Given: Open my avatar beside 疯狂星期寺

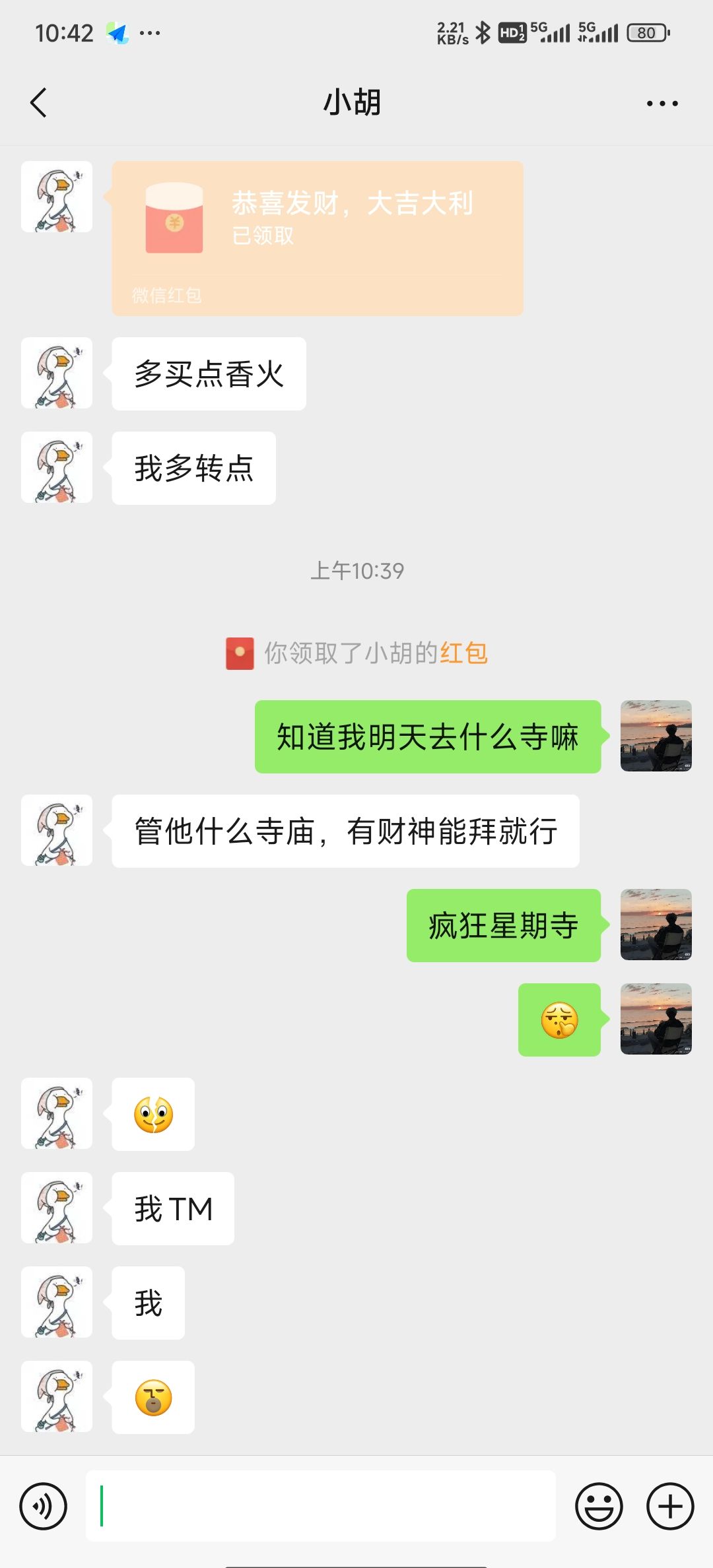Looking at the screenshot, I should pos(656,925).
